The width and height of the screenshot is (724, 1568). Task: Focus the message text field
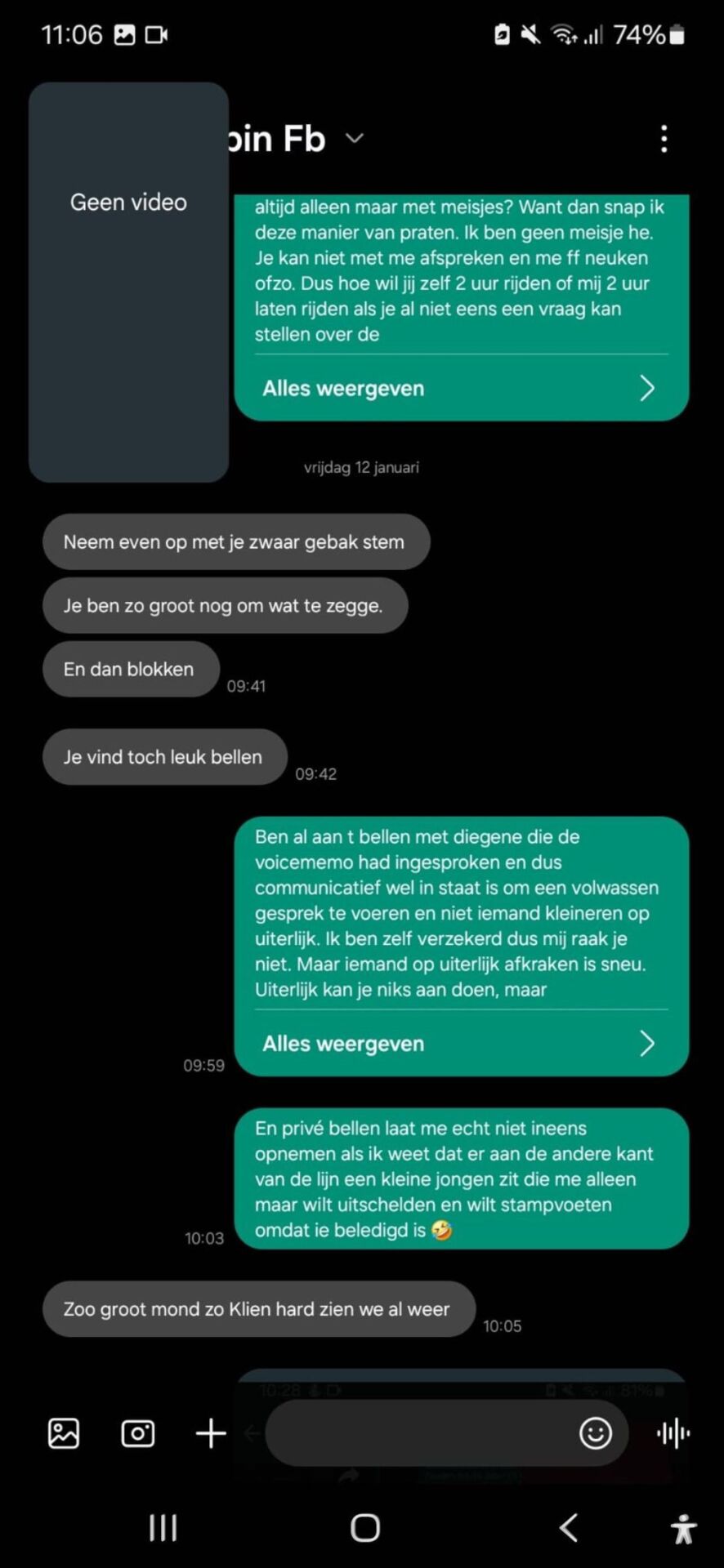pyautogui.click(x=417, y=1433)
